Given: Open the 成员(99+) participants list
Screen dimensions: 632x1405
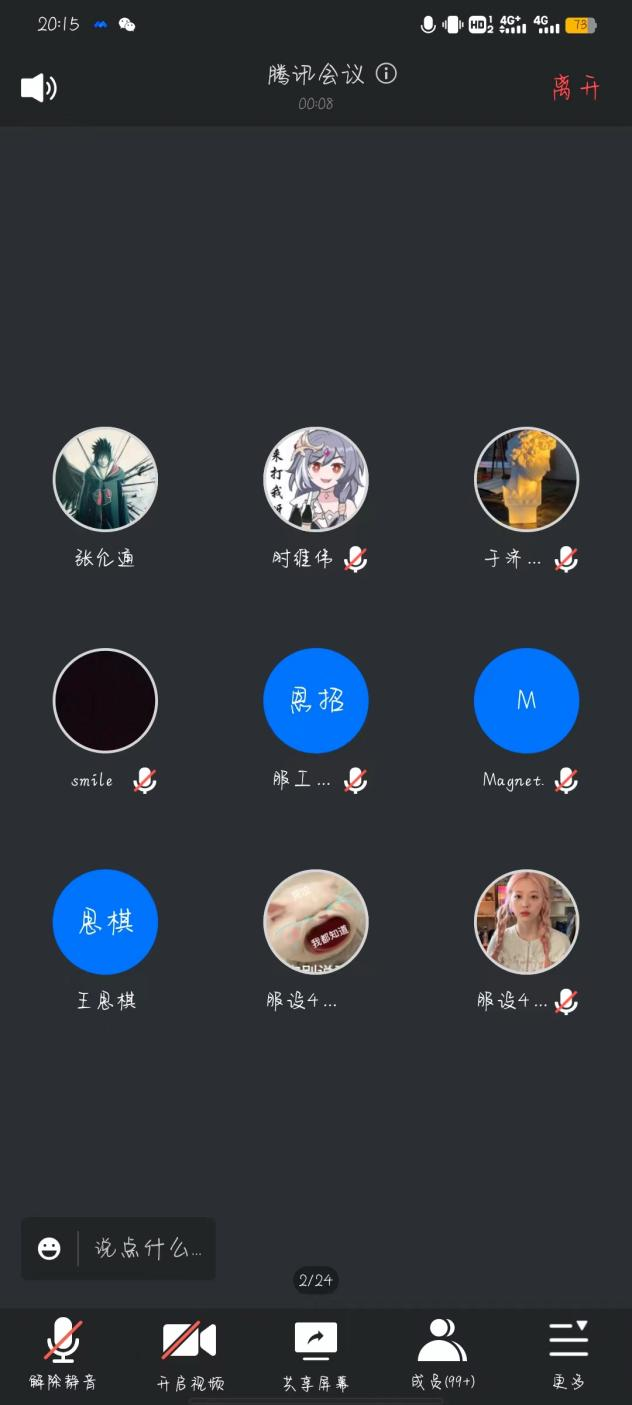Looking at the screenshot, I should pos(442,1354).
